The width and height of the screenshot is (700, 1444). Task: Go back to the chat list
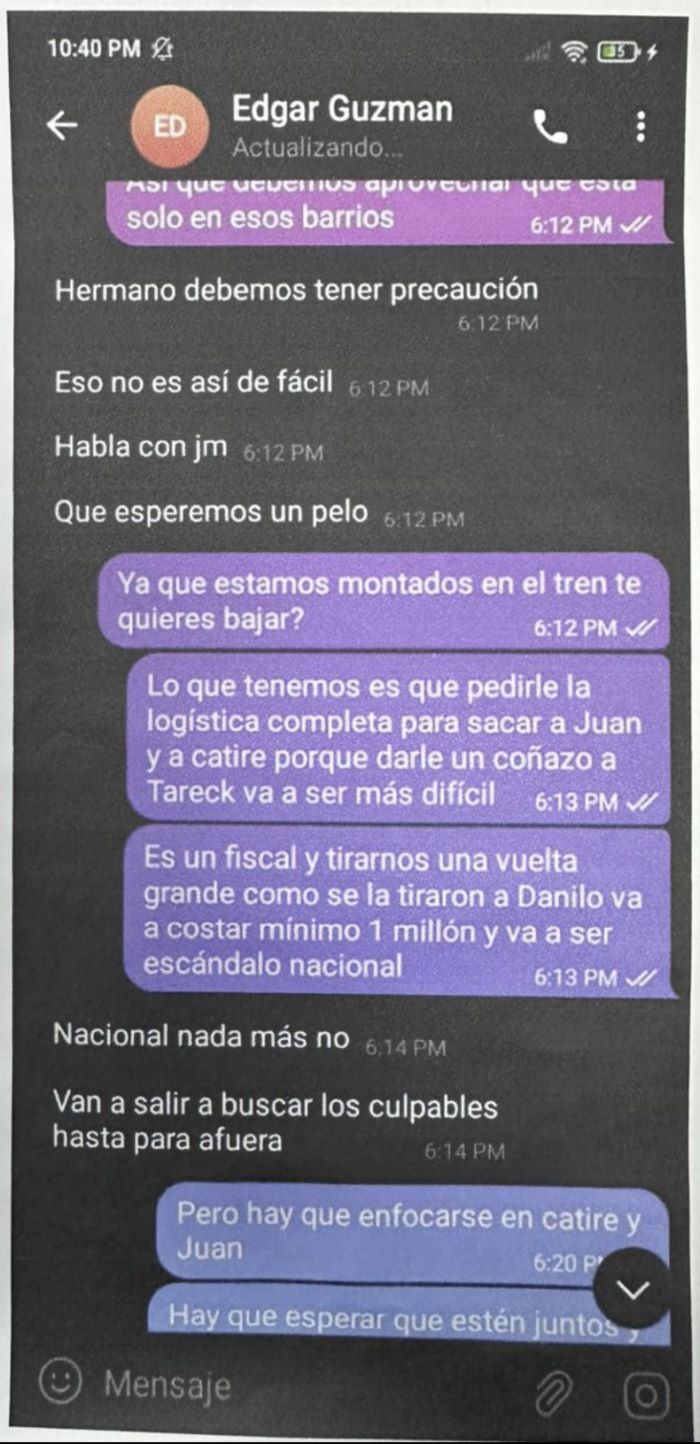(62, 126)
